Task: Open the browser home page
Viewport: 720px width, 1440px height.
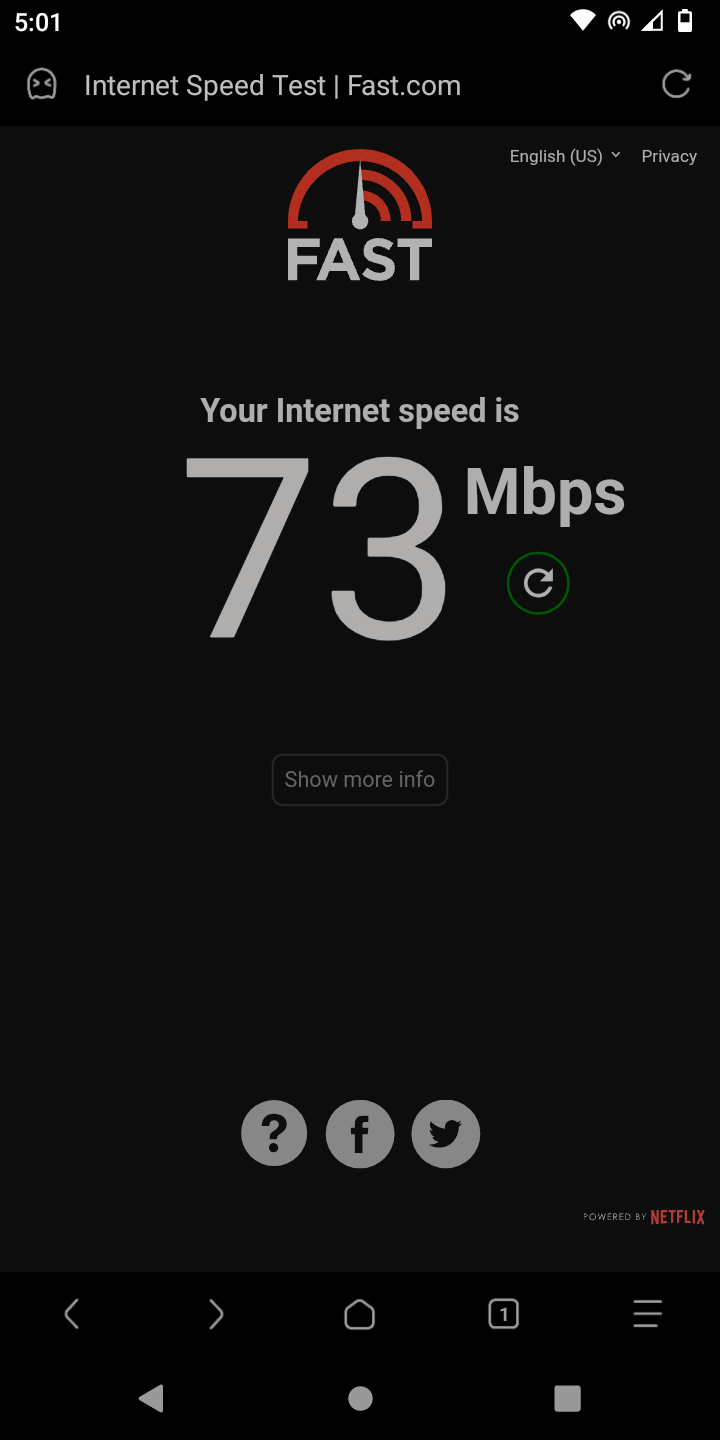Action: click(360, 1314)
